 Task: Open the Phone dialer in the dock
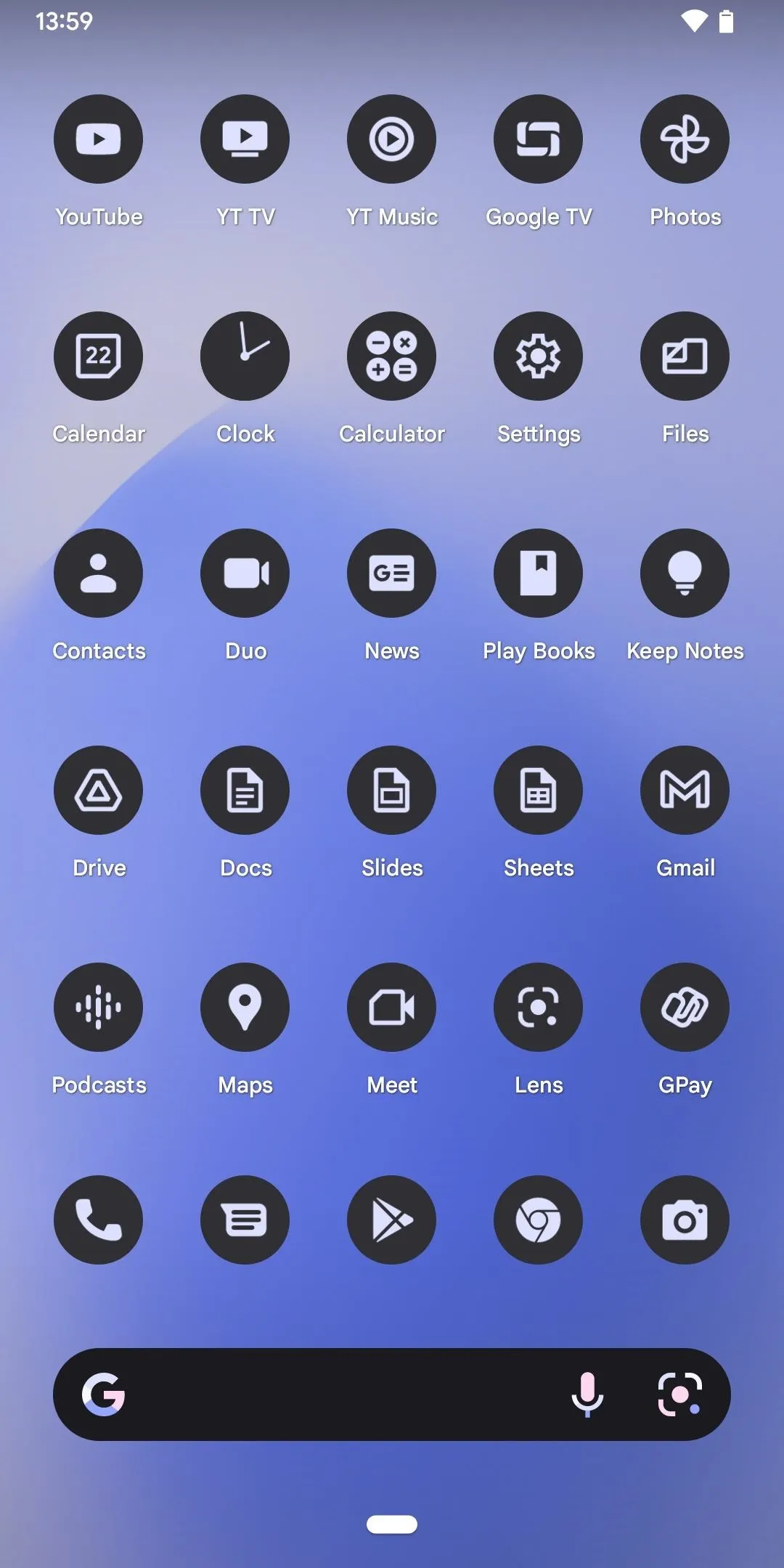pos(98,1220)
